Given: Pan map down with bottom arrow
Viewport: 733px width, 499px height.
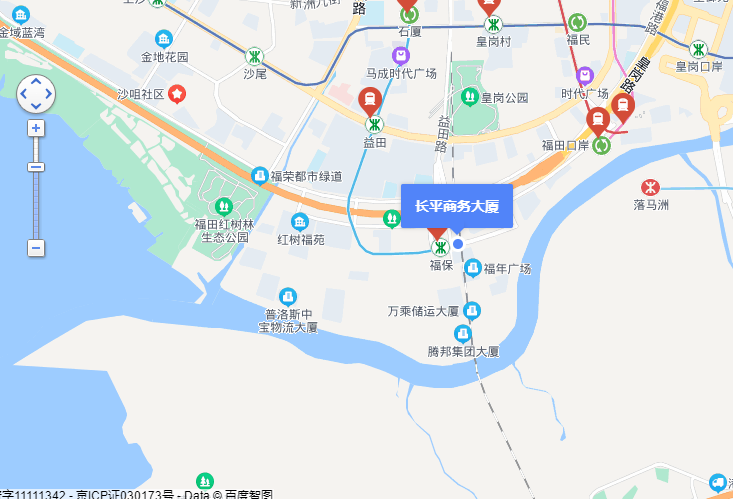Looking at the screenshot, I should tap(36, 106).
